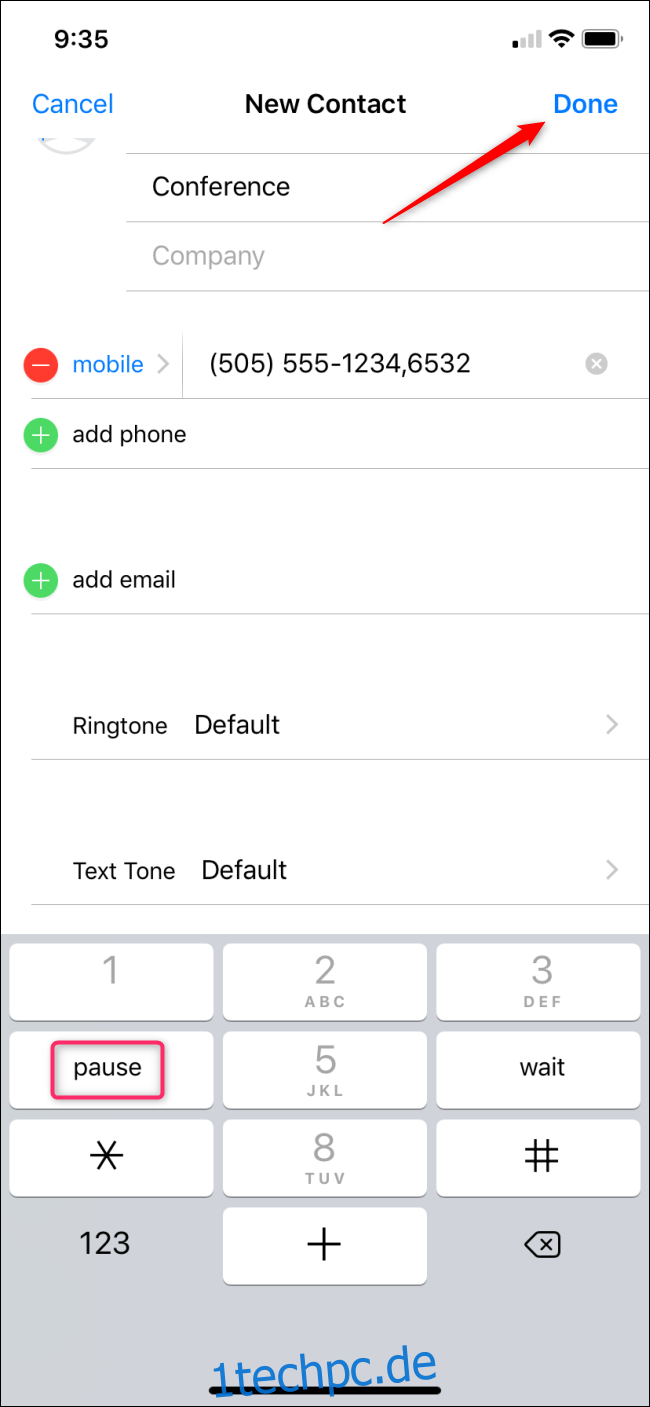Clear the phone number field
650x1407 pixels.
596,364
